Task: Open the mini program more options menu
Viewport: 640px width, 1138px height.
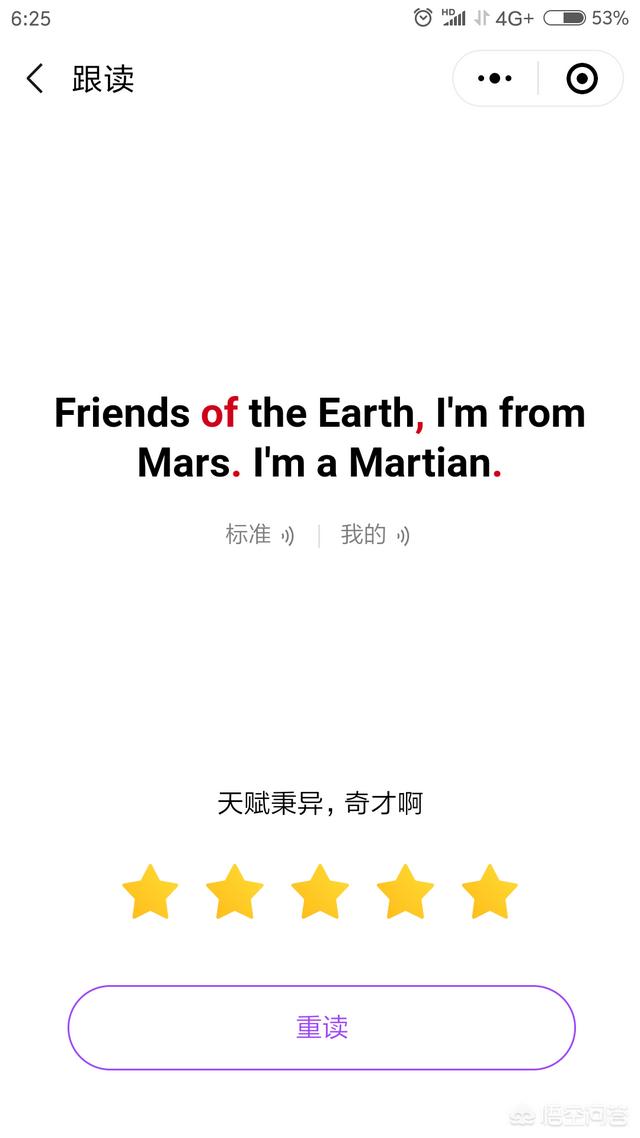Action: click(x=495, y=79)
